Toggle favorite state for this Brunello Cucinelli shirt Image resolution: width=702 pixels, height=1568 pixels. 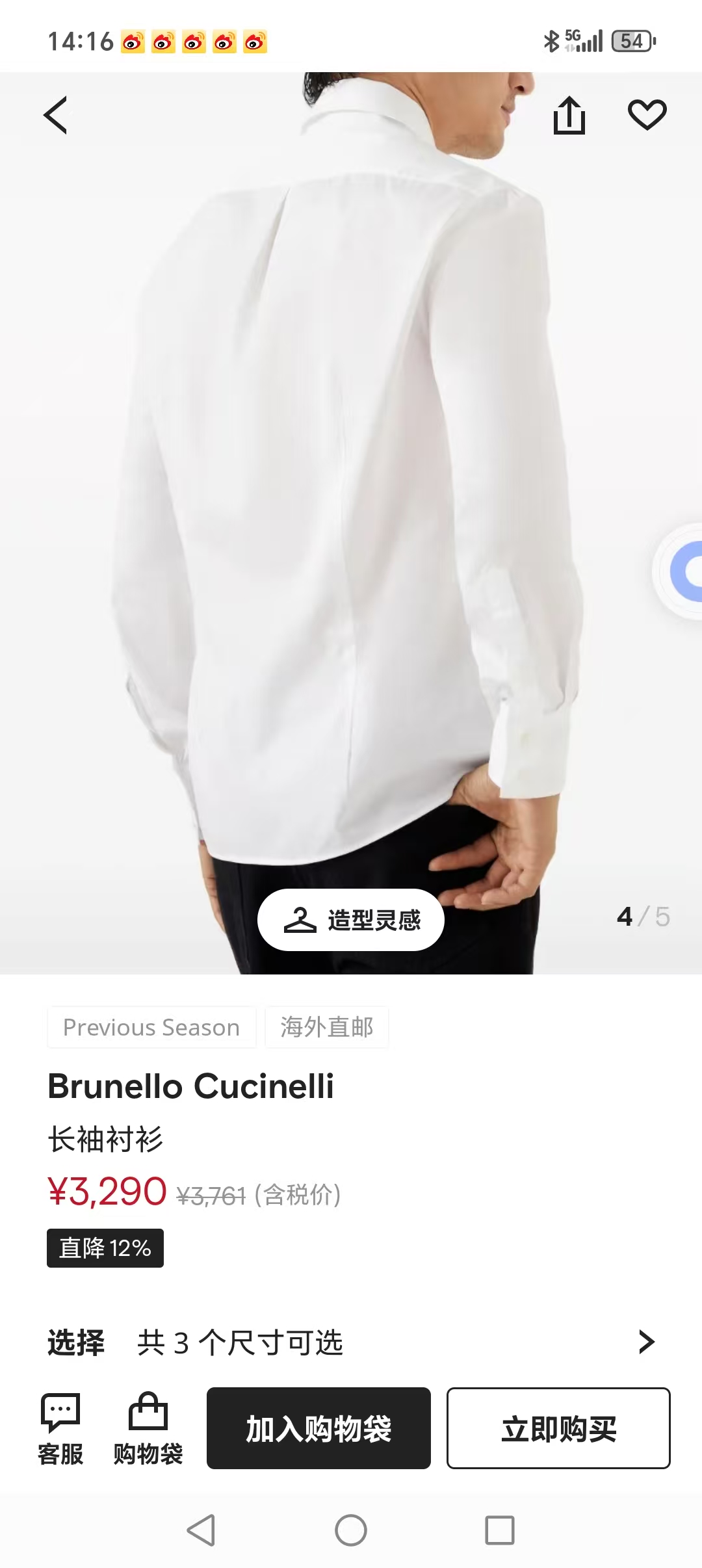coord(647,114)
